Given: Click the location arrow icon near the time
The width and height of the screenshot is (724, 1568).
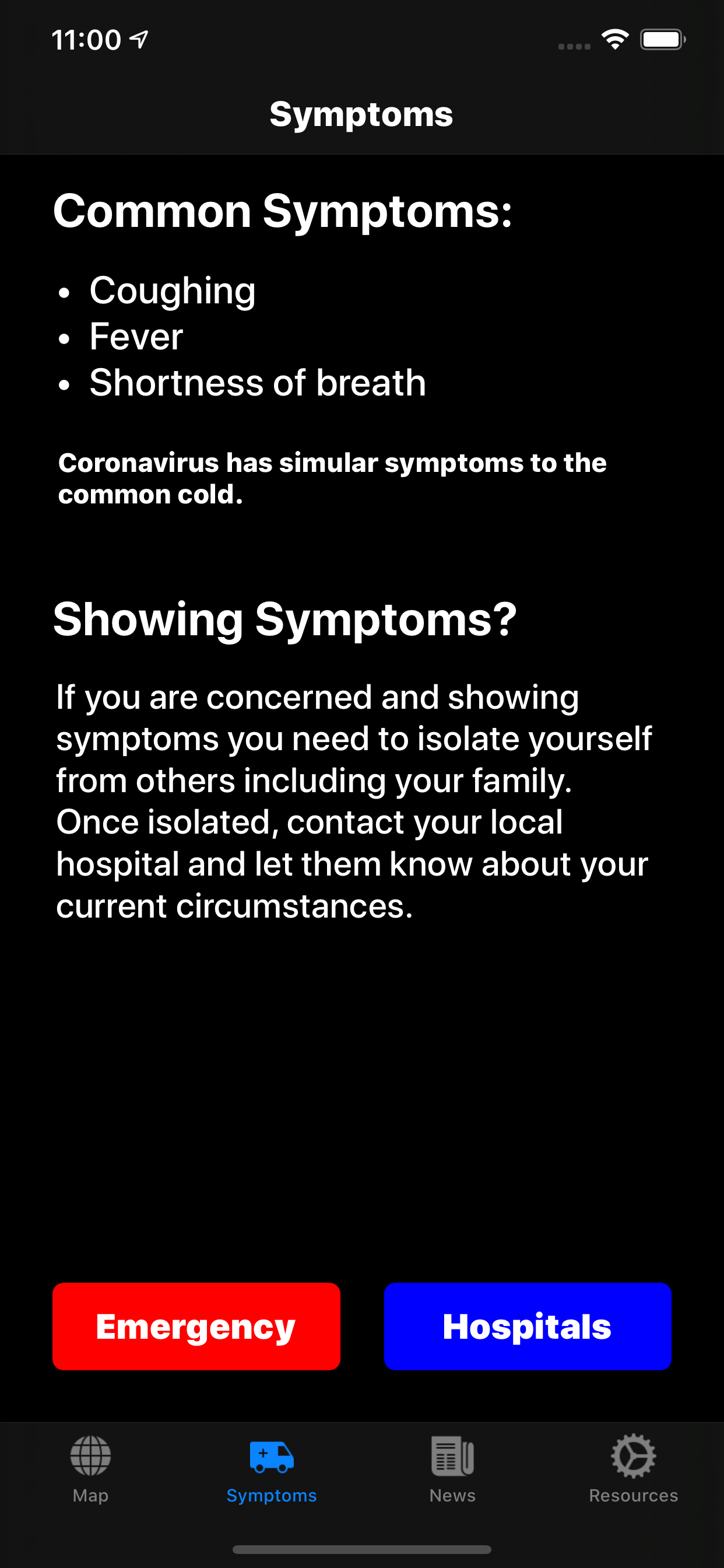Looking at the screenshot, I should point(139,38).
